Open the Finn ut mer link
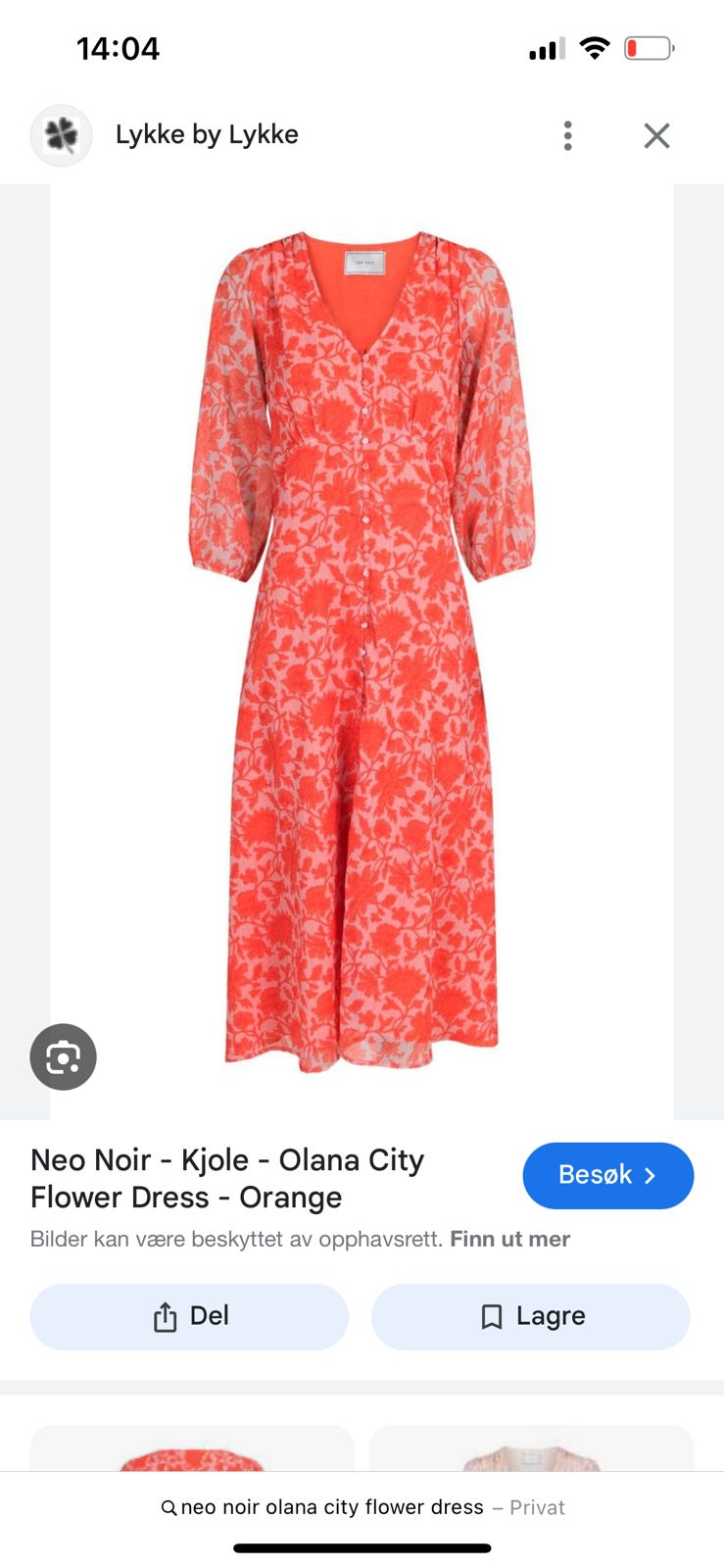Screen dimensions: 724x1568 pyautogui.click(x=509, y=1239)
